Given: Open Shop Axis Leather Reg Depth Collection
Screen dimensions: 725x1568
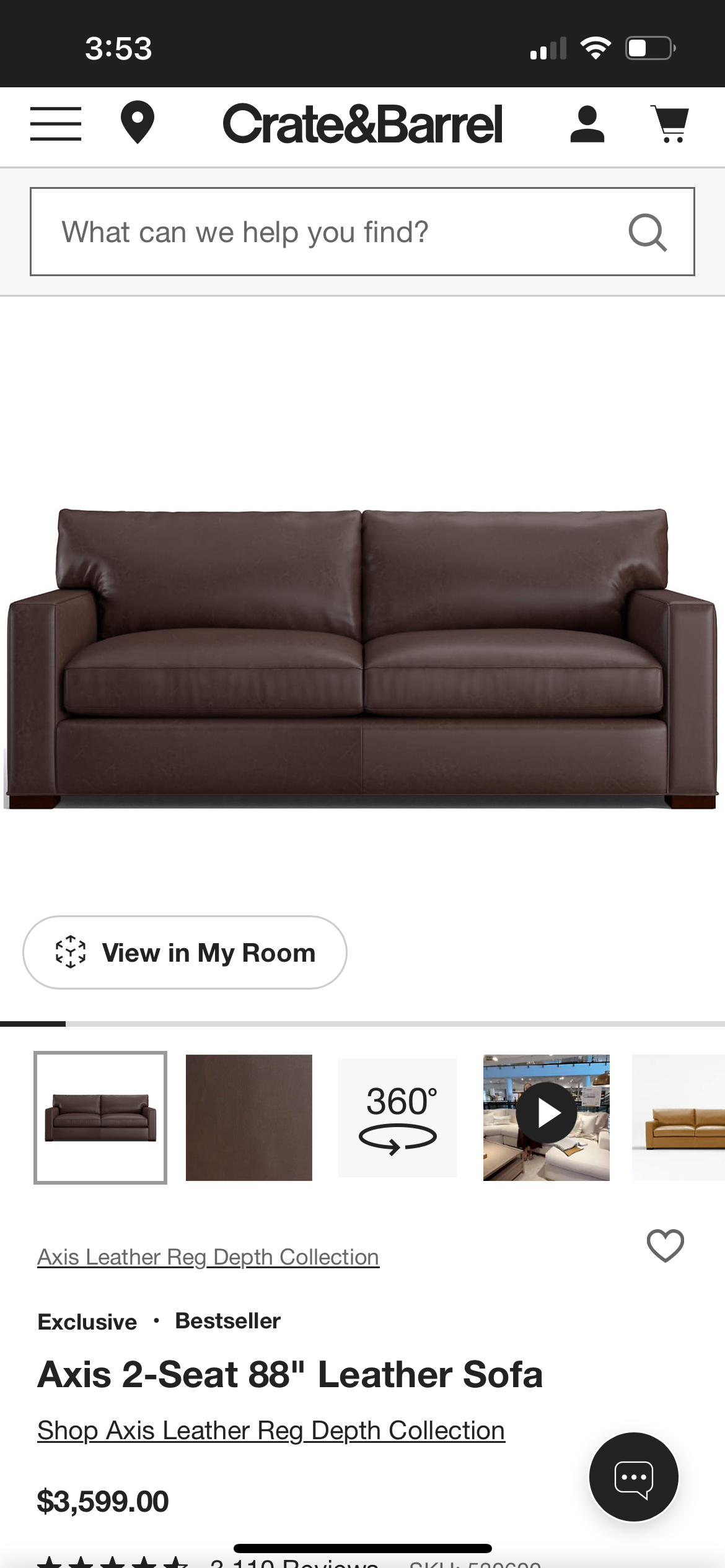Looking at the screenshot, I should [271, 1431].
